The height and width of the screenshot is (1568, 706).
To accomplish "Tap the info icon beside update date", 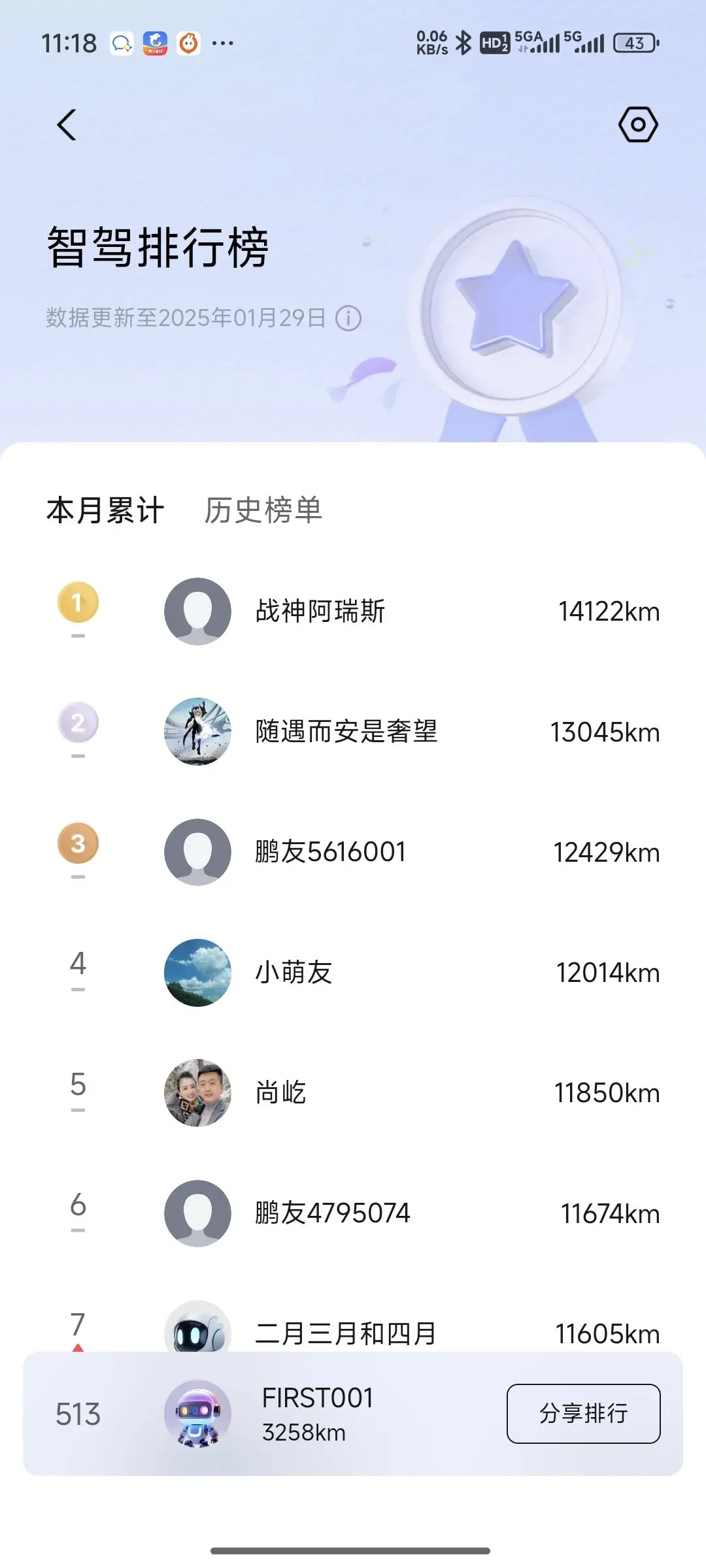I will 348,318.
